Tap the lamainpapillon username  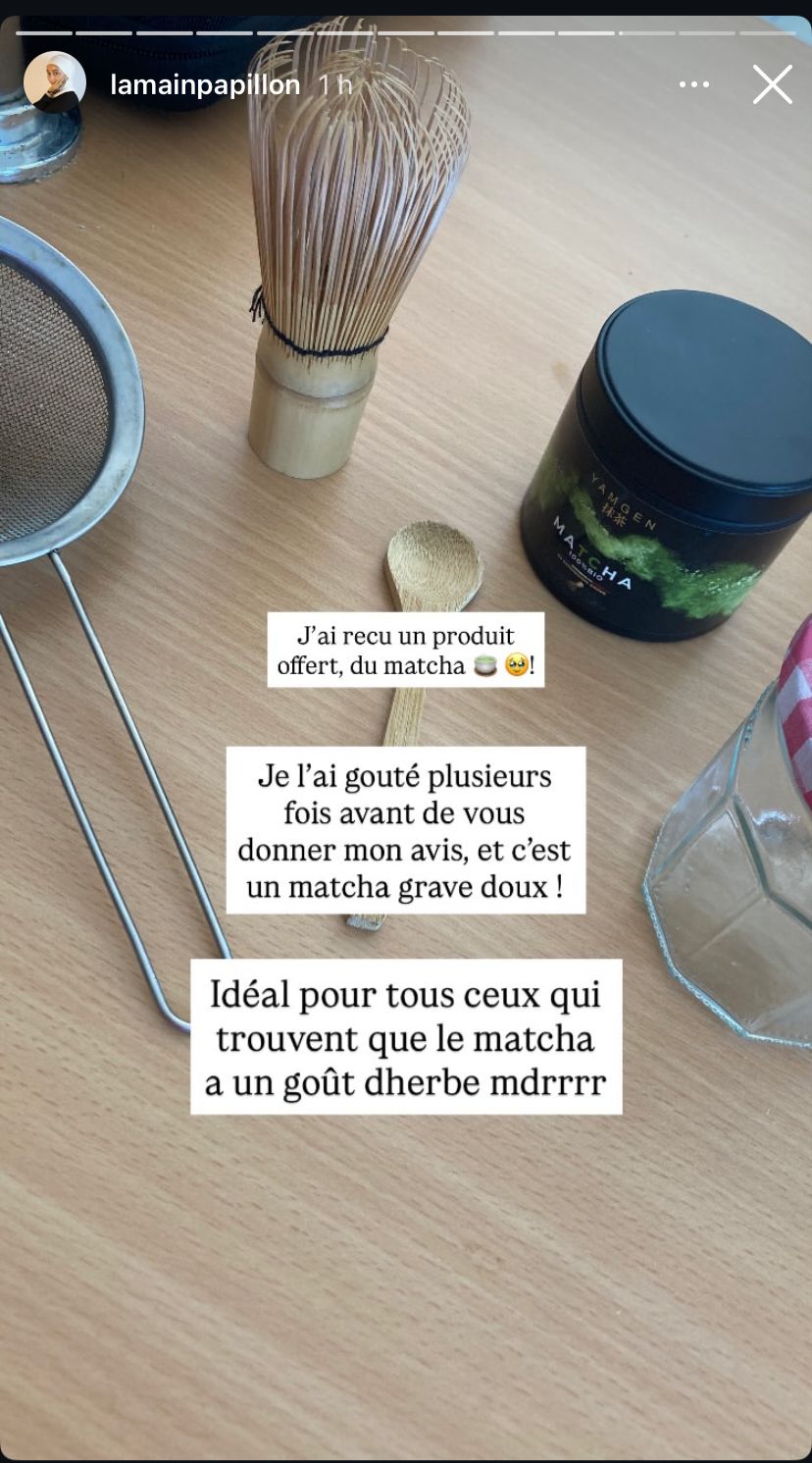tap(205, 84)
